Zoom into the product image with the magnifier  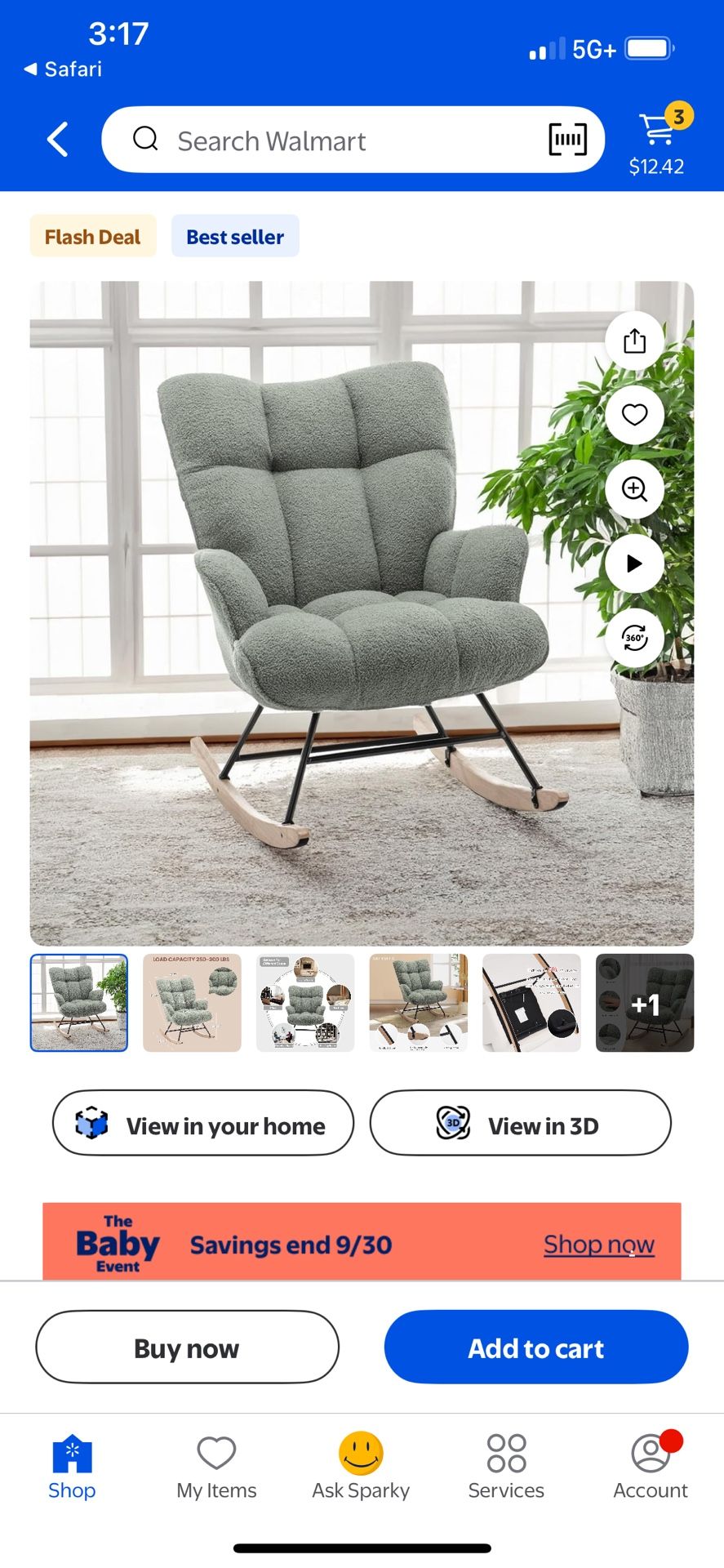tap(634, 489)
